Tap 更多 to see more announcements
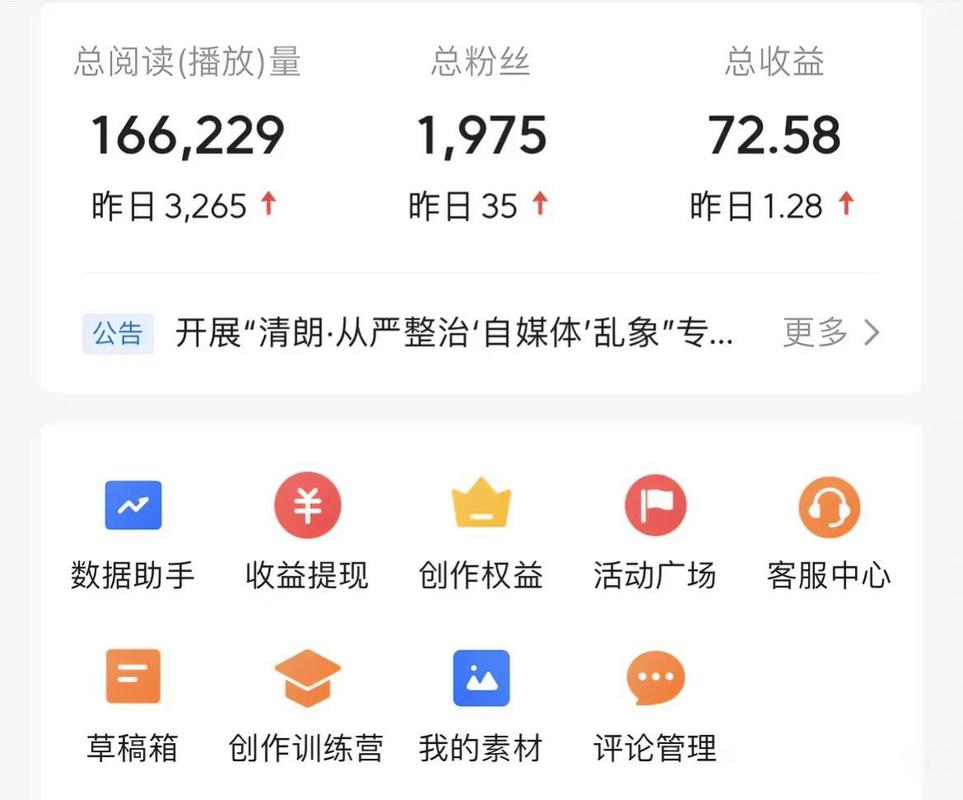 pos(830,333)
